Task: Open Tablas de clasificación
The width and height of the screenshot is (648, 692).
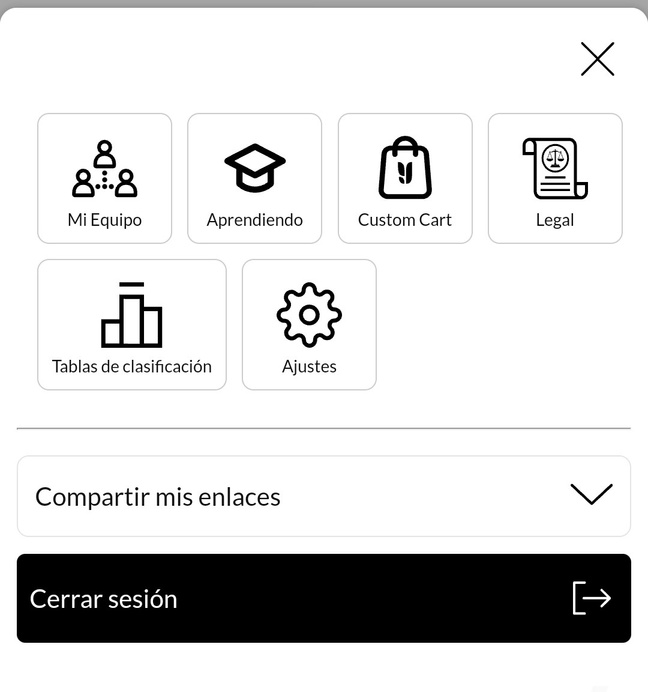Action: (x=132, y=325)
